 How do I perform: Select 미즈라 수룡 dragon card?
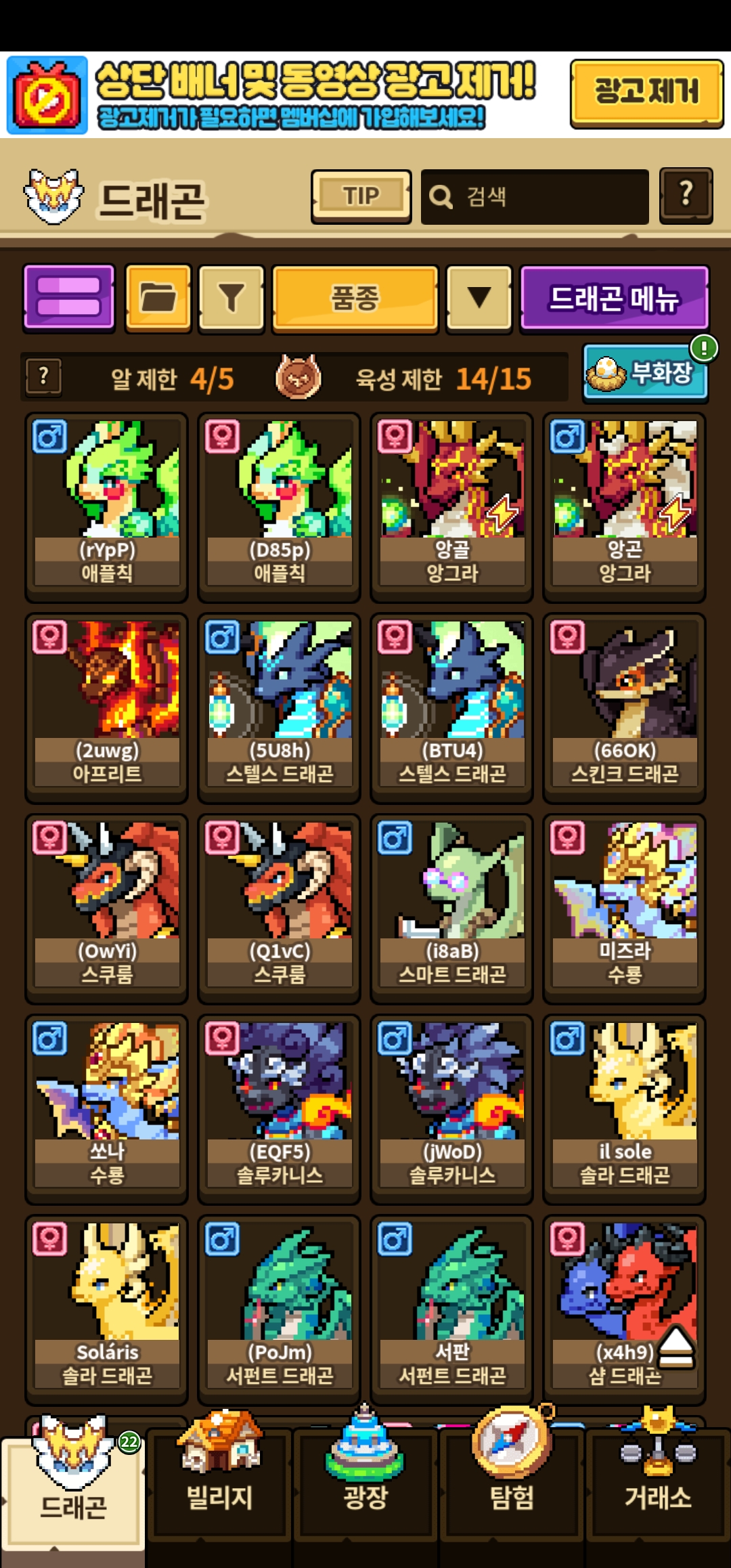click(624, 908)
